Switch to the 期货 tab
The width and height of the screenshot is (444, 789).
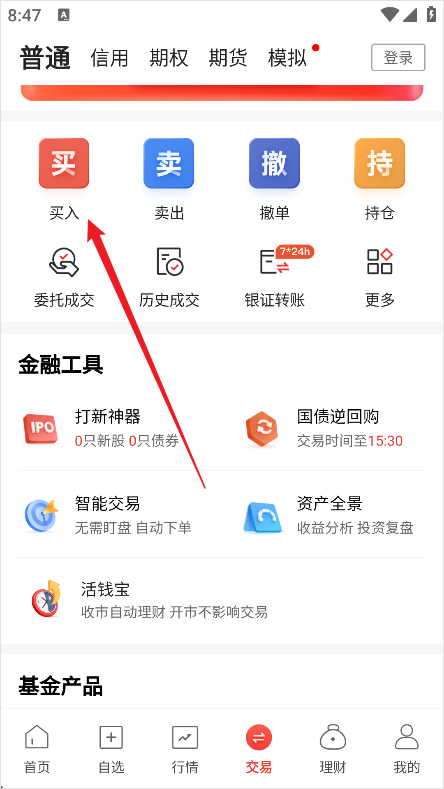pos(228,58)
